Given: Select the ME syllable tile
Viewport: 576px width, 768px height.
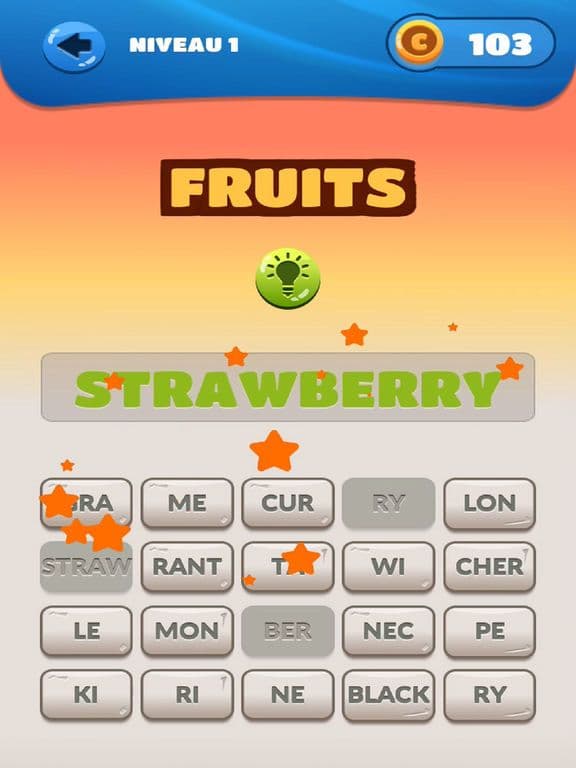Looking at the screenshot, I should 187,504.
